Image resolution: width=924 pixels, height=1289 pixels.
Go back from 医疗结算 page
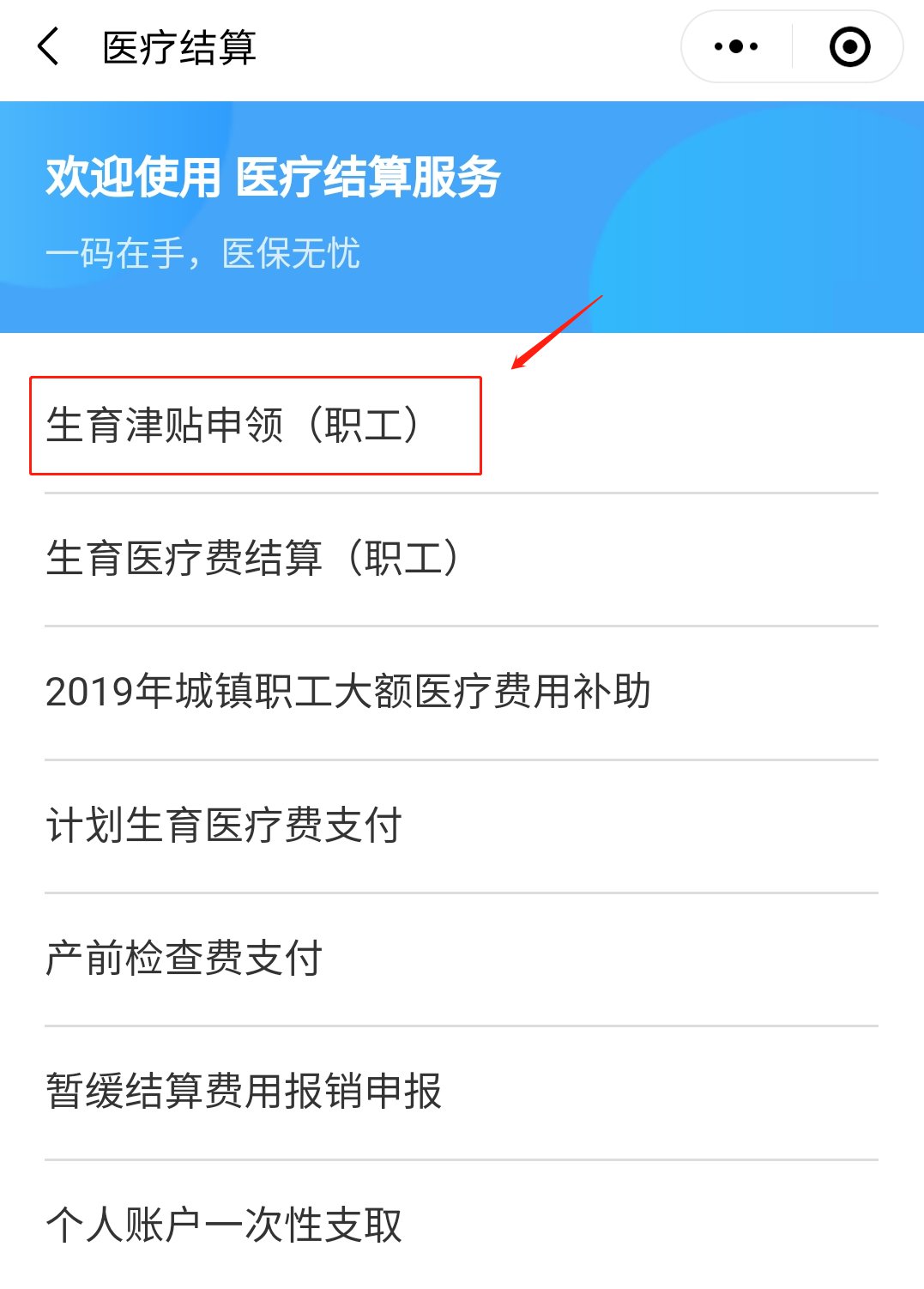coord(49,46)
